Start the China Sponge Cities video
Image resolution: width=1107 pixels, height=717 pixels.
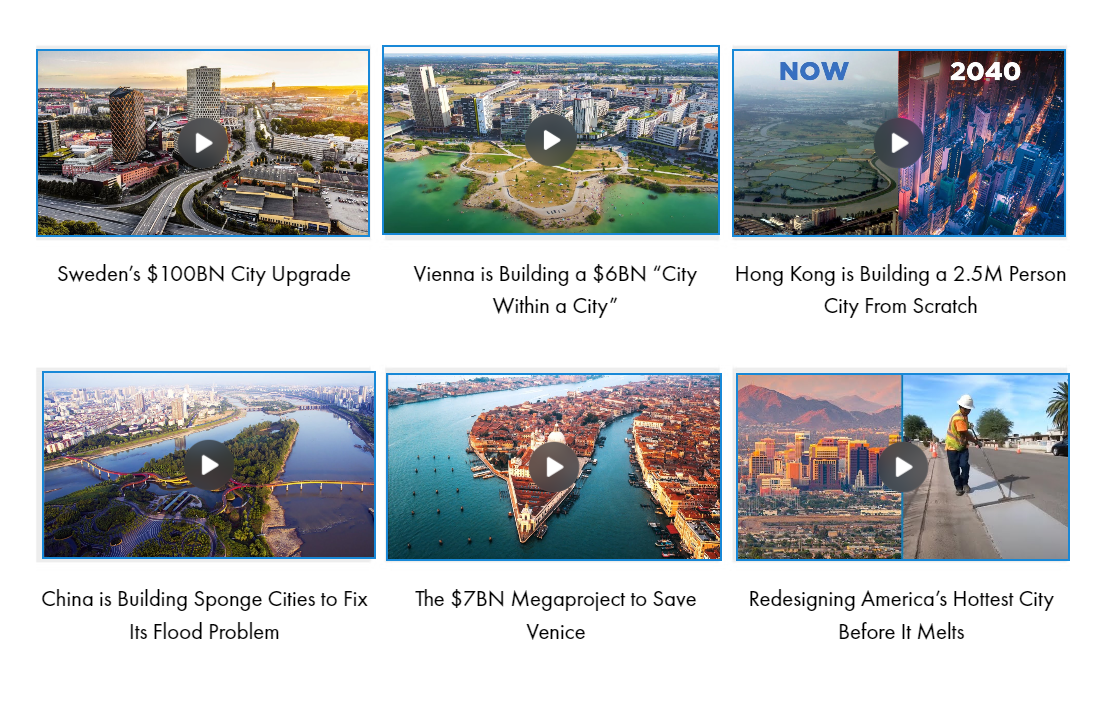point(209,465)
